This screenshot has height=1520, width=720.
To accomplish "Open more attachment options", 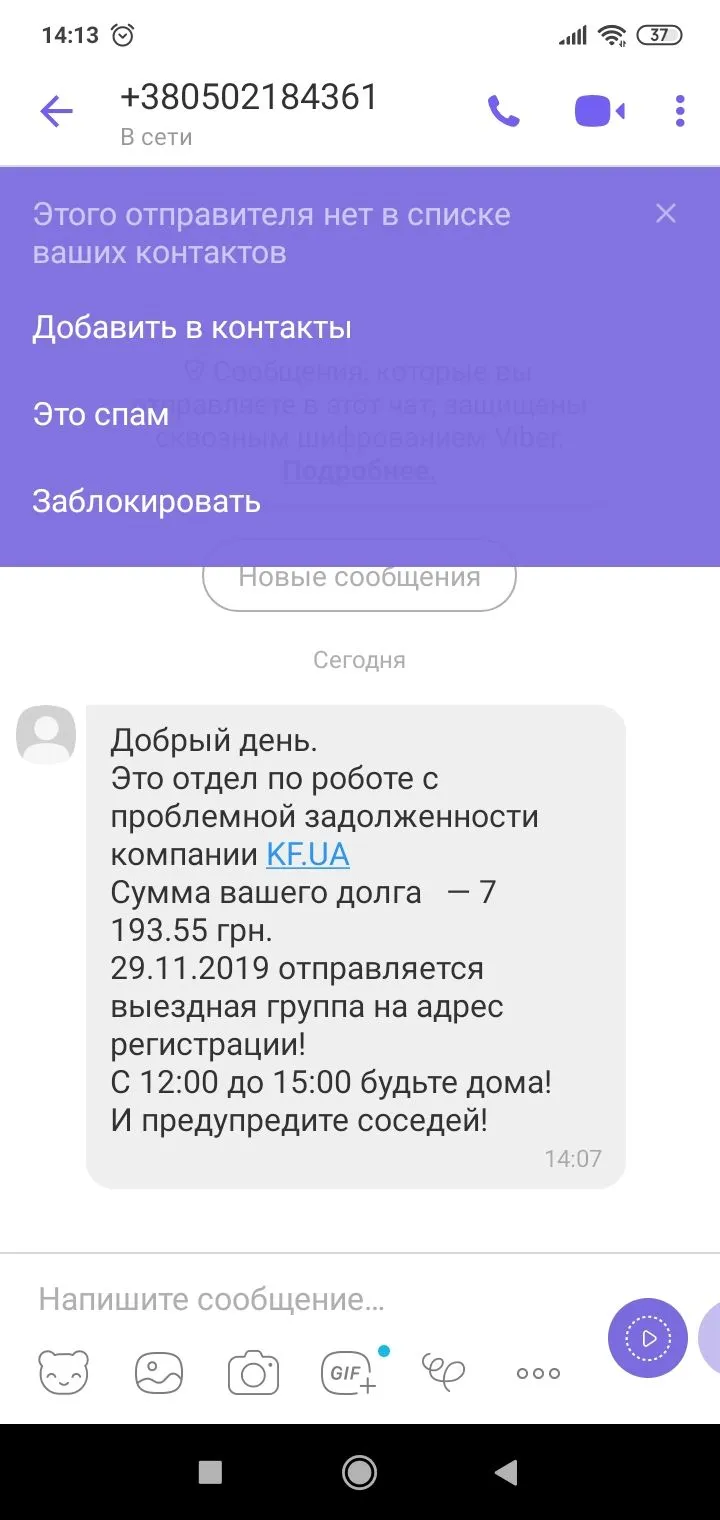I will point(536,1371).
